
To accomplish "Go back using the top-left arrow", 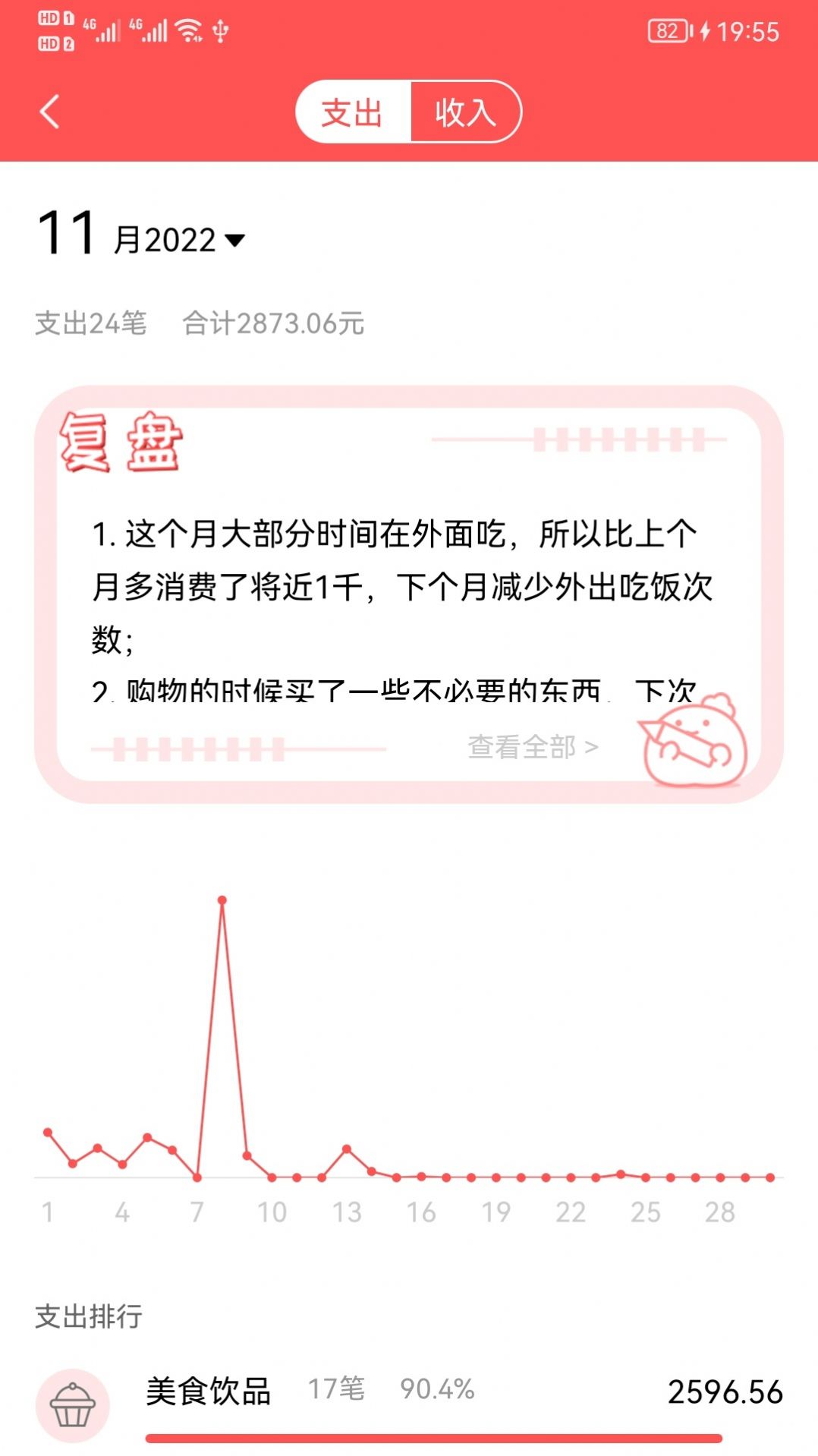I will [x=50, y=112].
